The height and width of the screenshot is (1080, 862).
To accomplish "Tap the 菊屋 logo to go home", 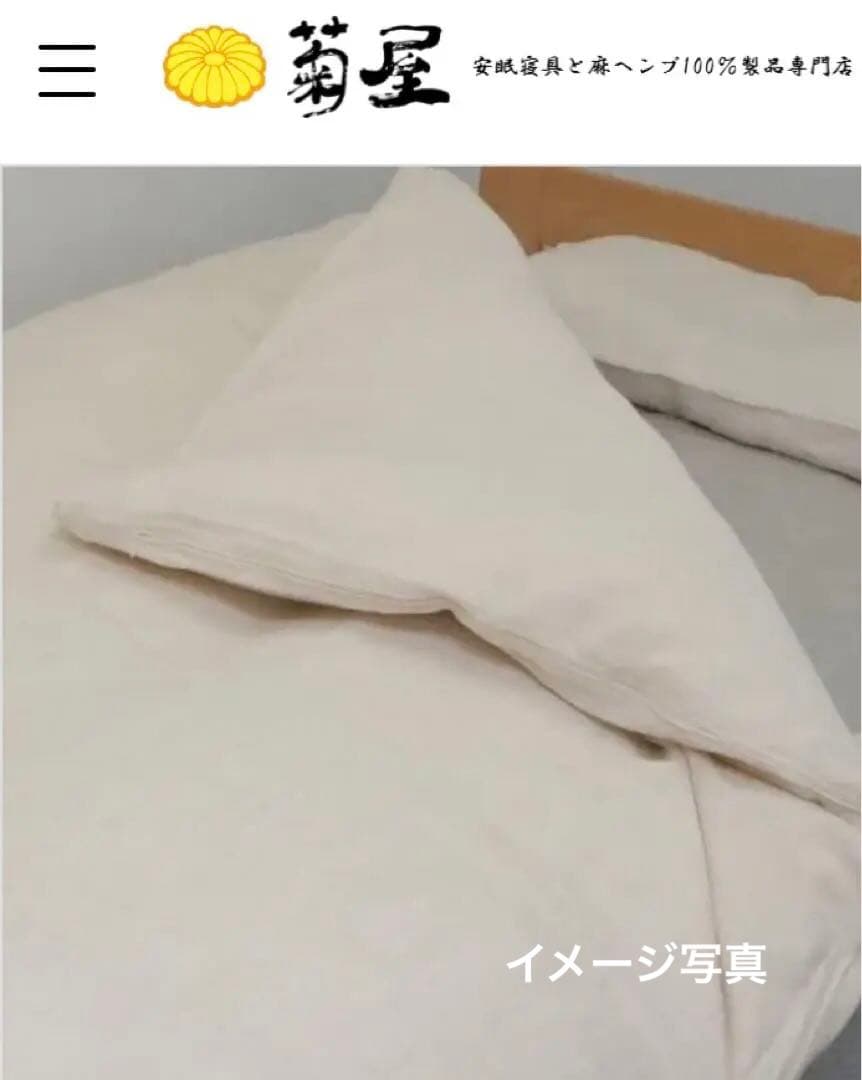I will pyautogui.click(x=307, y=68).
